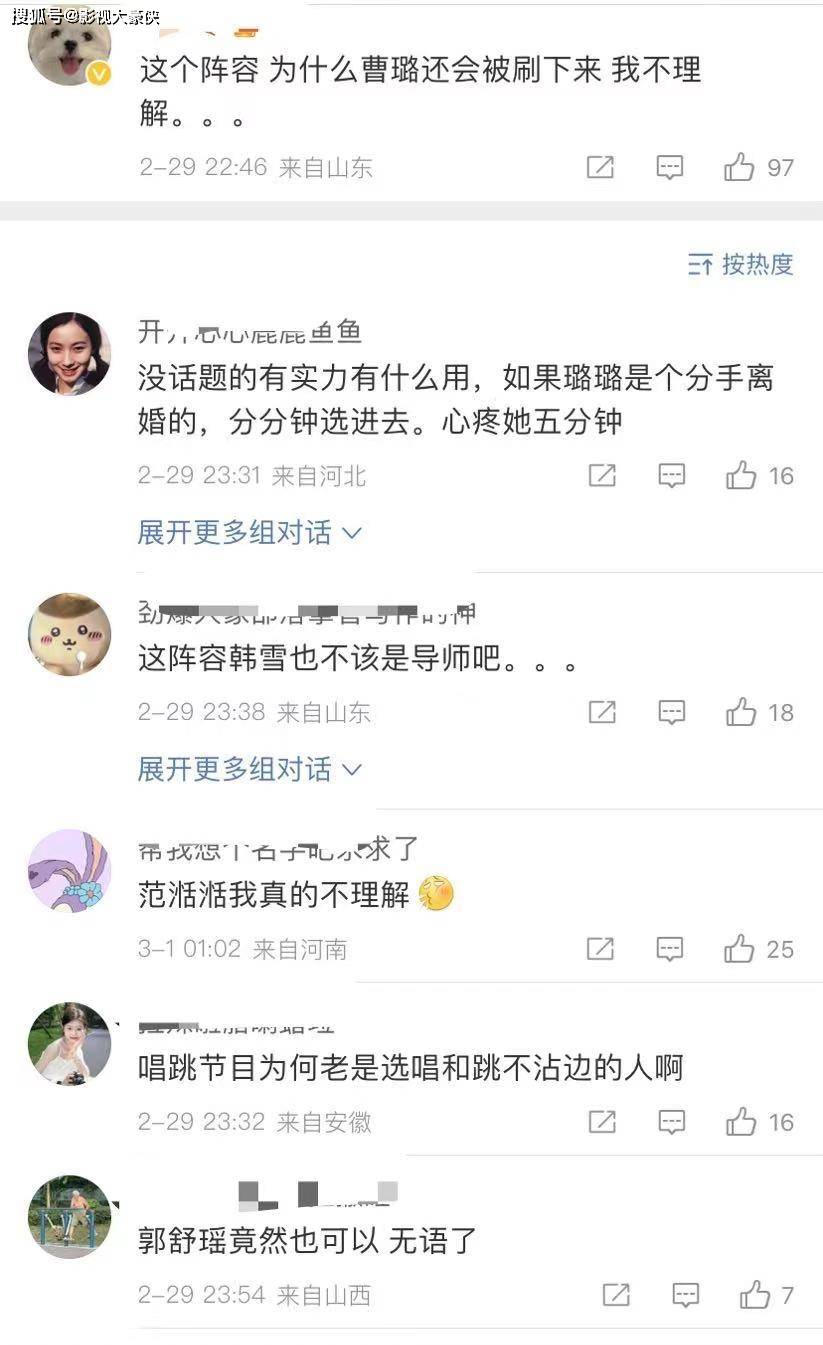Expand 展开更多组对话 under the 韩雪 comment
The image size is (823, 1345).
pyautogui.click(x=249, y=769)
